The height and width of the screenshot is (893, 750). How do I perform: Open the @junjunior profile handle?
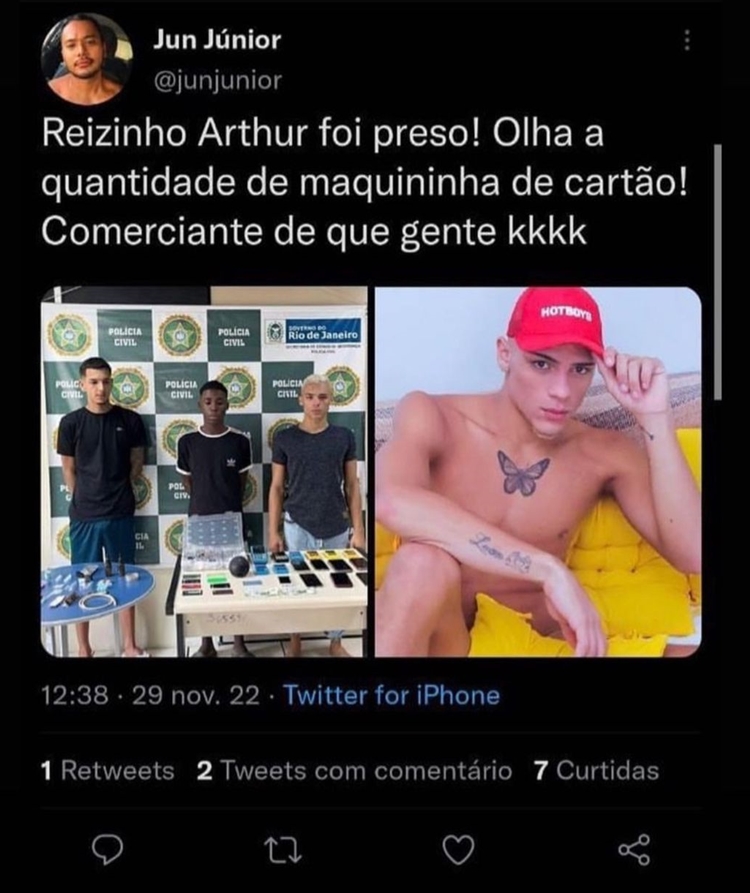tap(217, 81)
